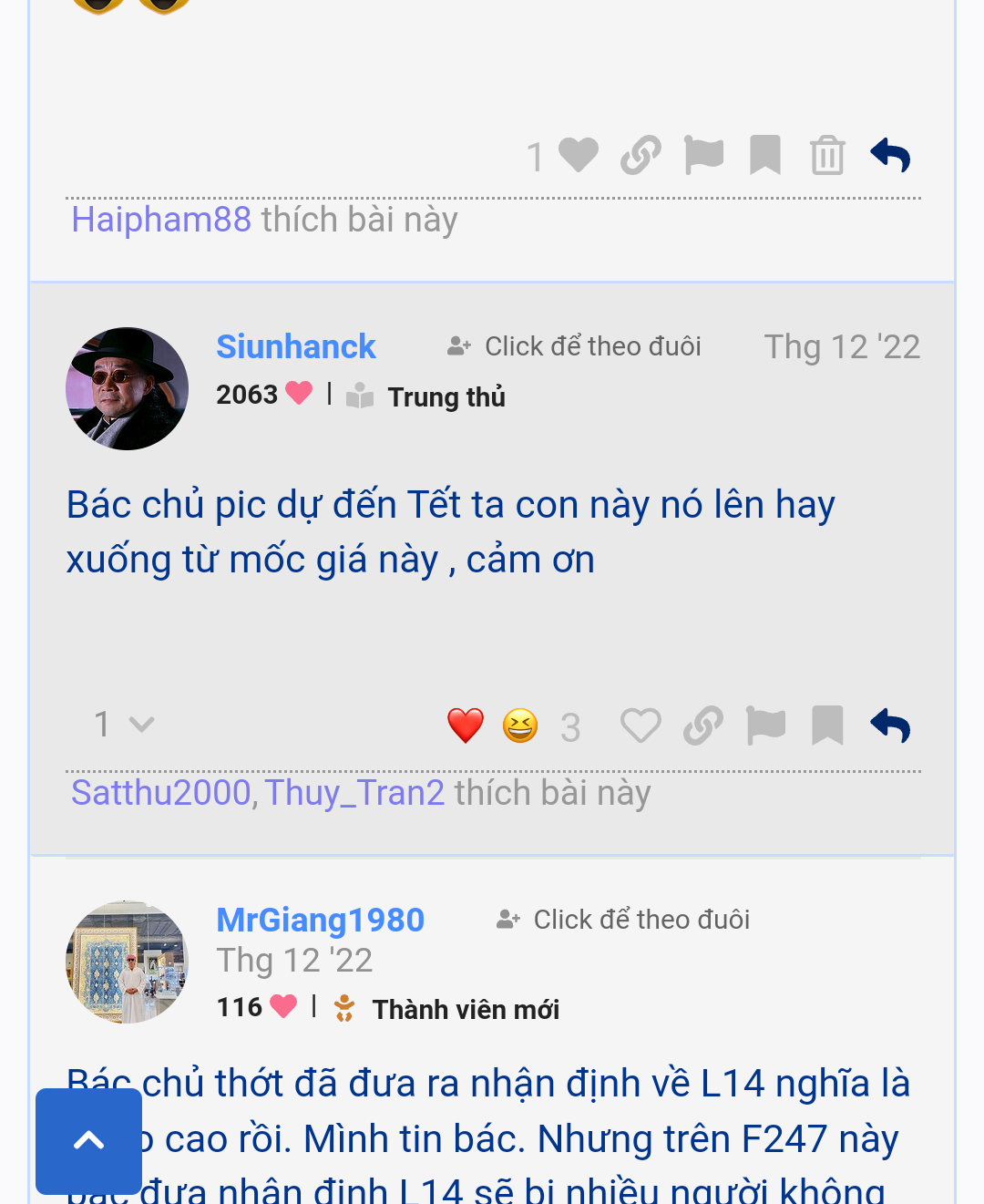Like Siunhanck's post with the heart outline
The width and height of the screenshot is (984, 1204).
click(x=641, y=726)
